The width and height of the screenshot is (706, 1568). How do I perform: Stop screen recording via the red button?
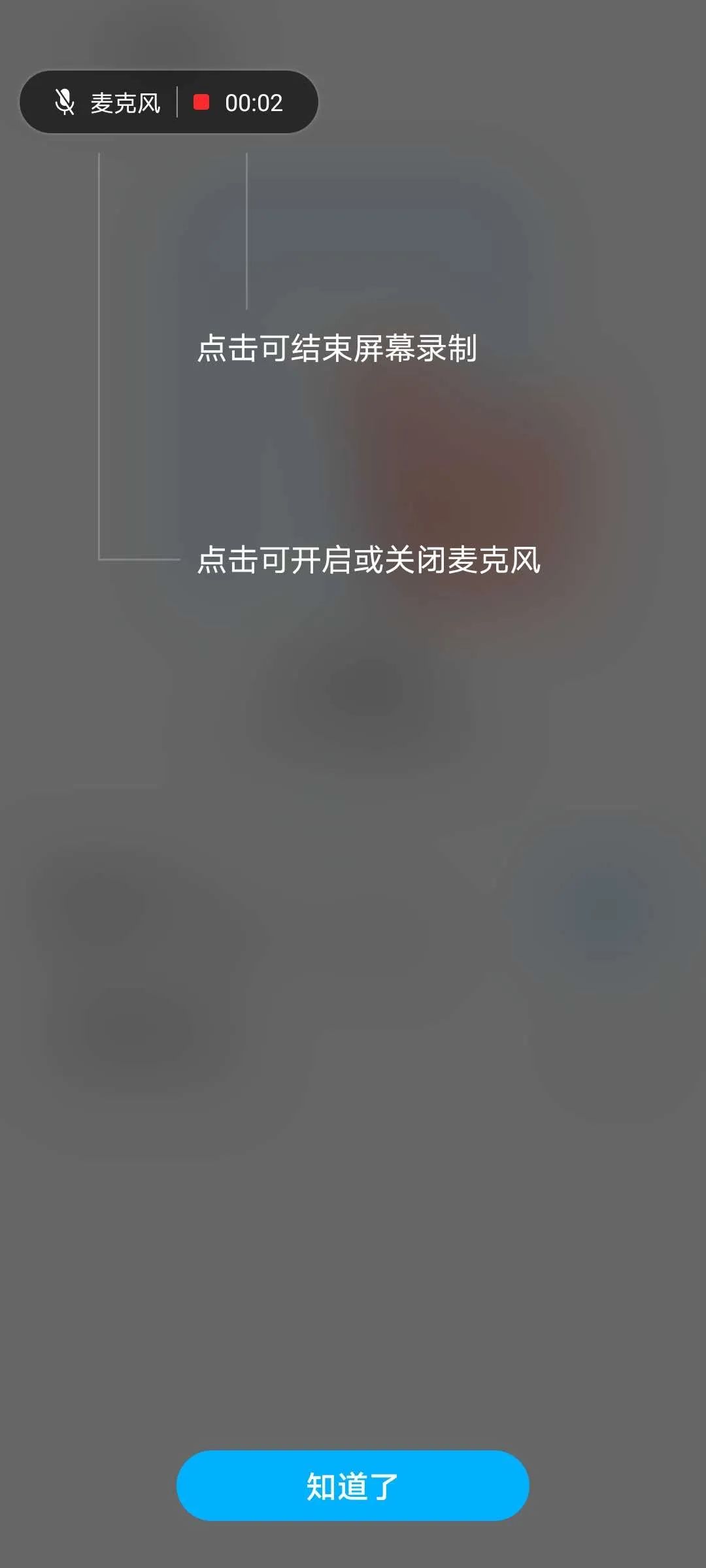(201, 103)
